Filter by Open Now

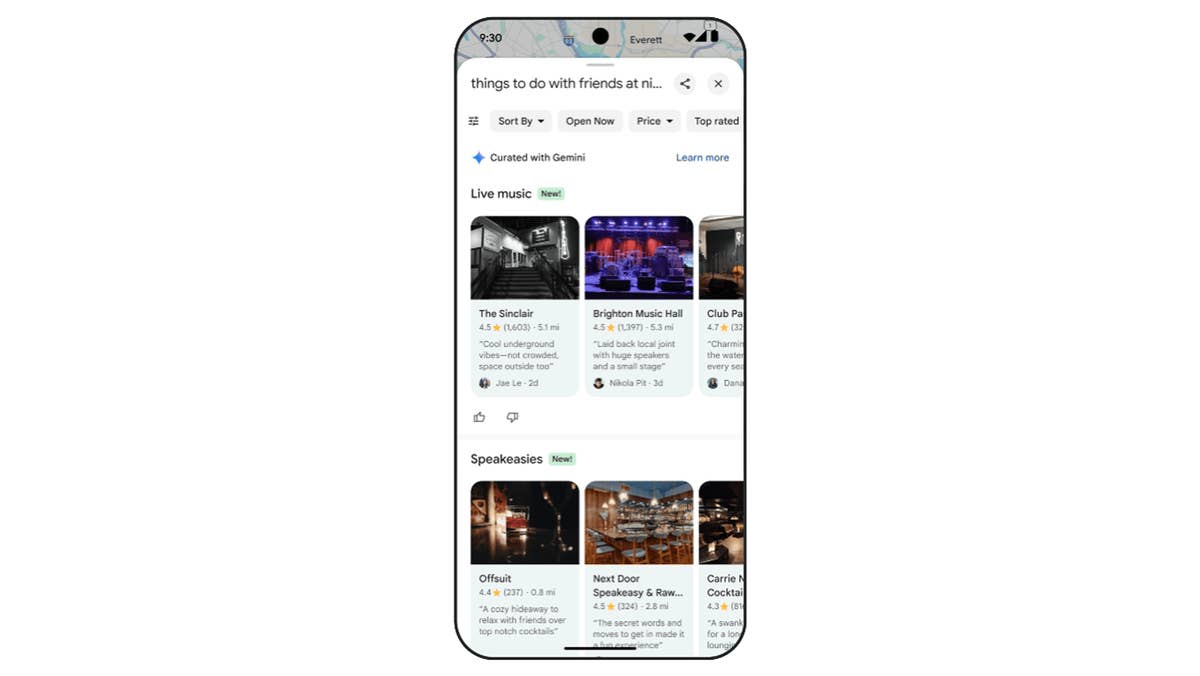[x=590, y=121]
